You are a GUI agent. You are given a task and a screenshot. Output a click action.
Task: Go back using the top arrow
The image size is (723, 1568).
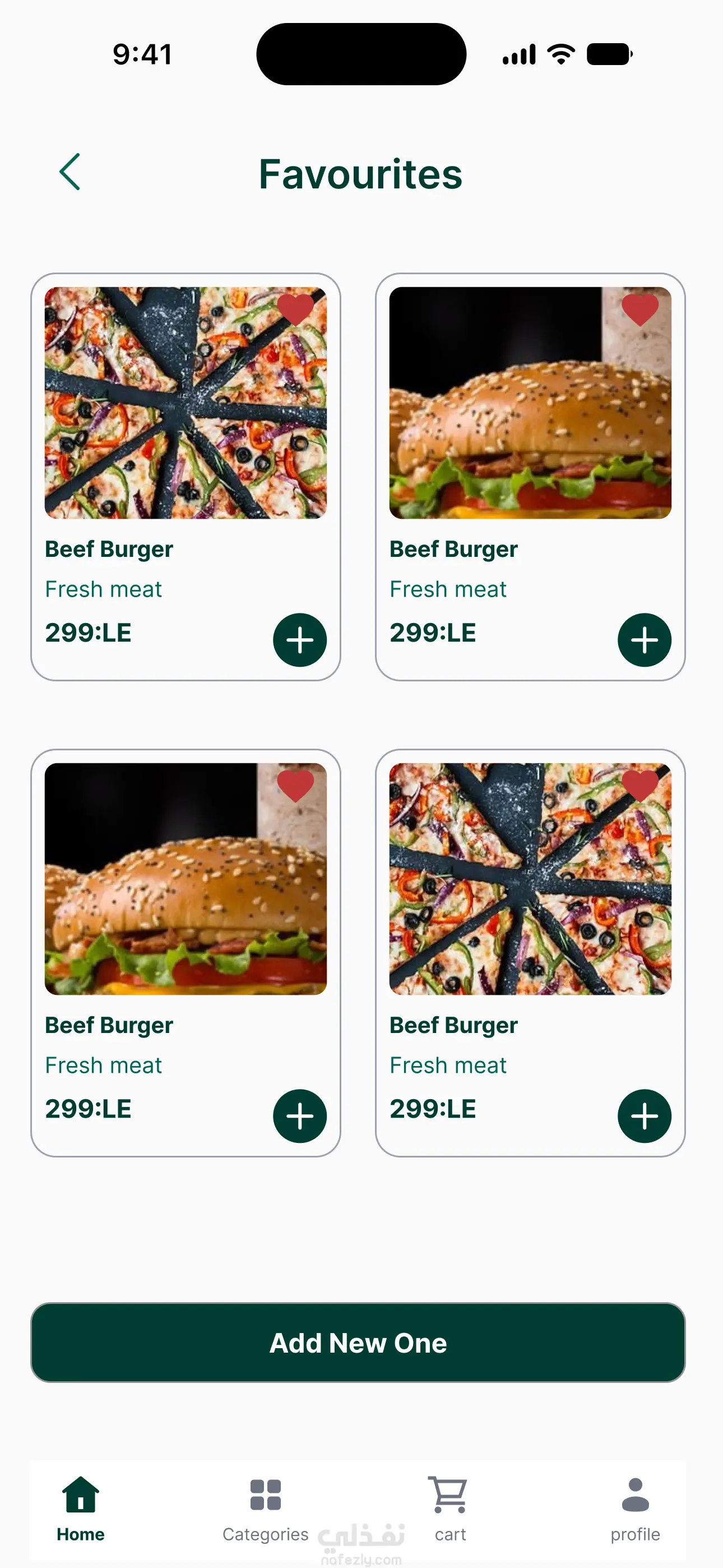(x=70, y=172)
